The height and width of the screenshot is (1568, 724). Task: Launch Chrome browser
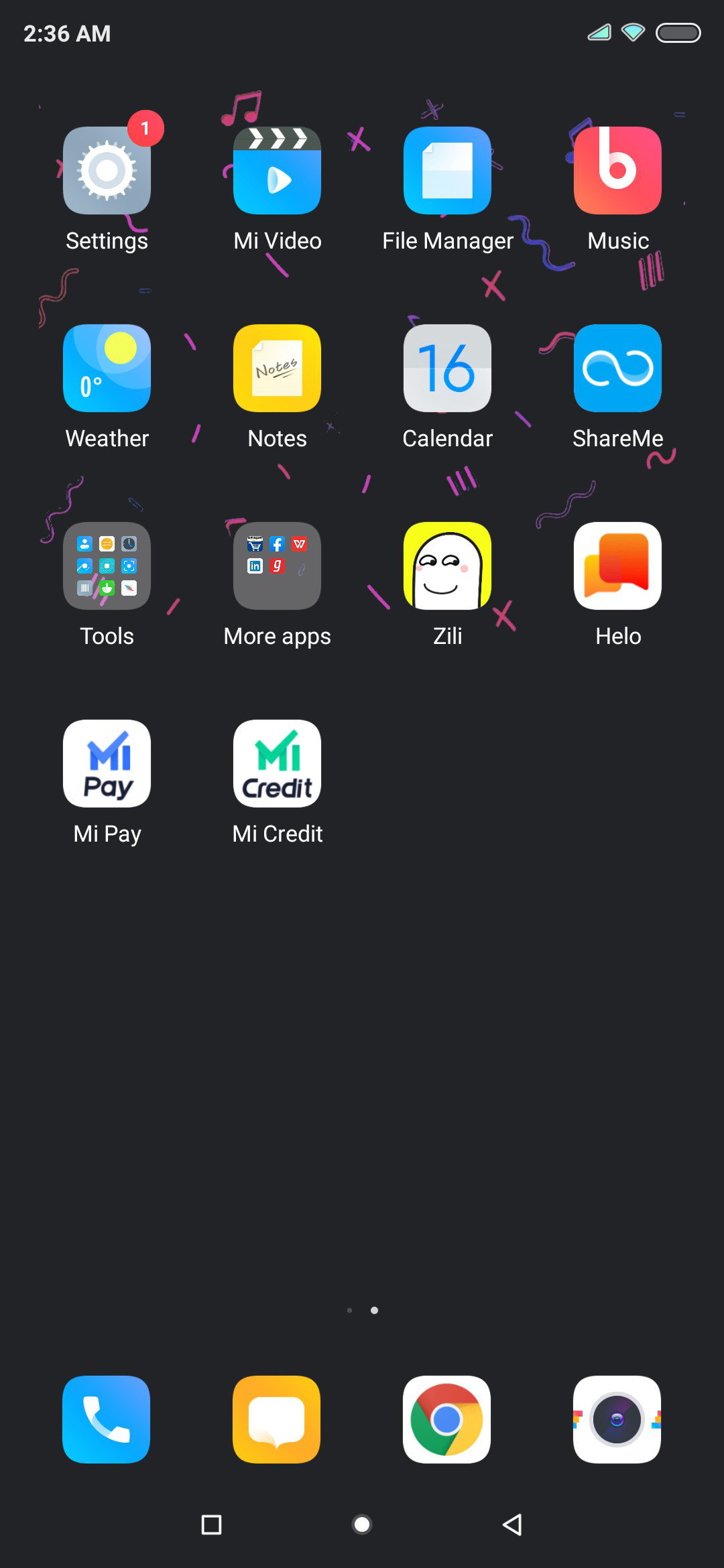[x=446, y=1419]
